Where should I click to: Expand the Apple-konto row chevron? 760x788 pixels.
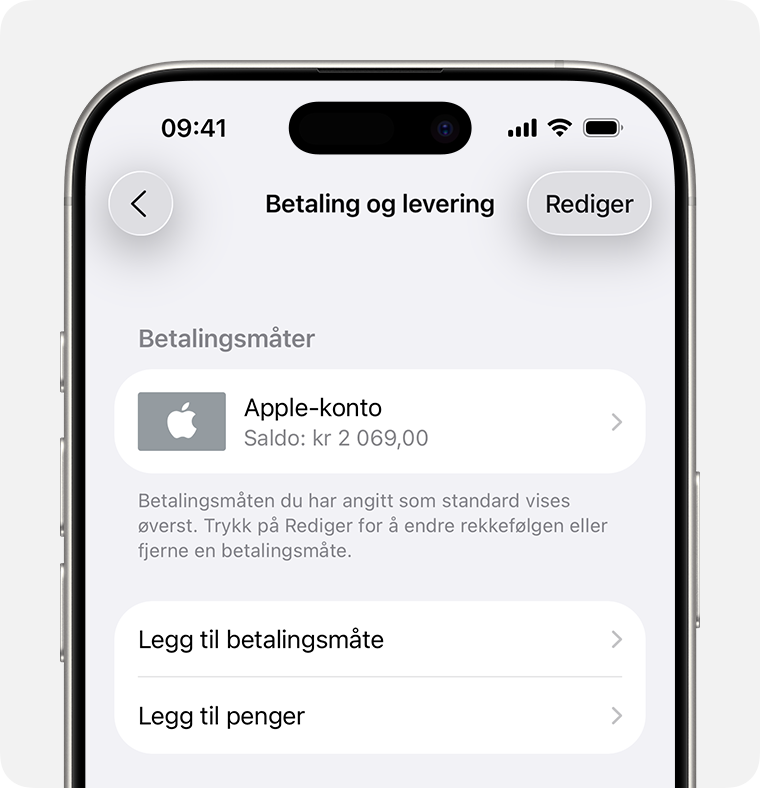(x=616, y=420)
